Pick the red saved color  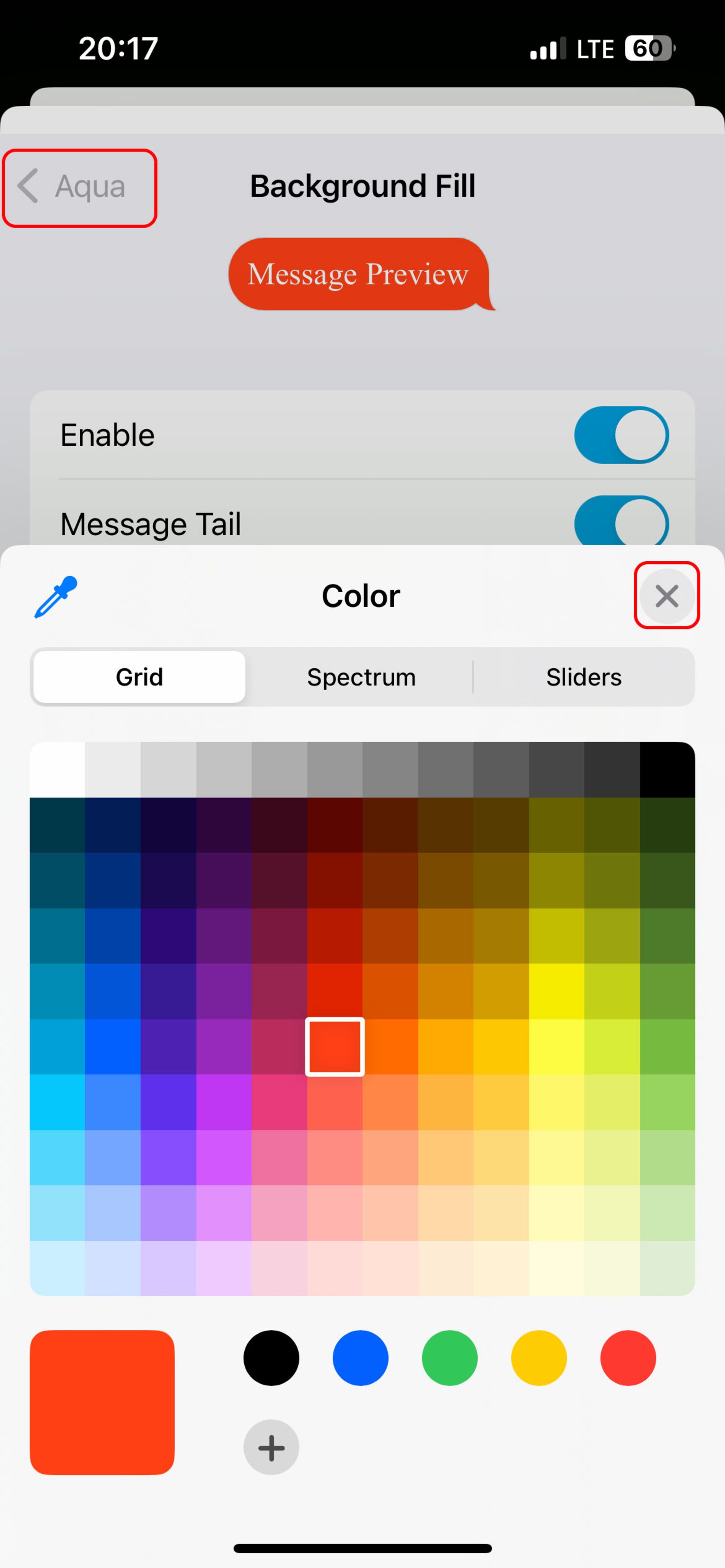click(628, 1358)
